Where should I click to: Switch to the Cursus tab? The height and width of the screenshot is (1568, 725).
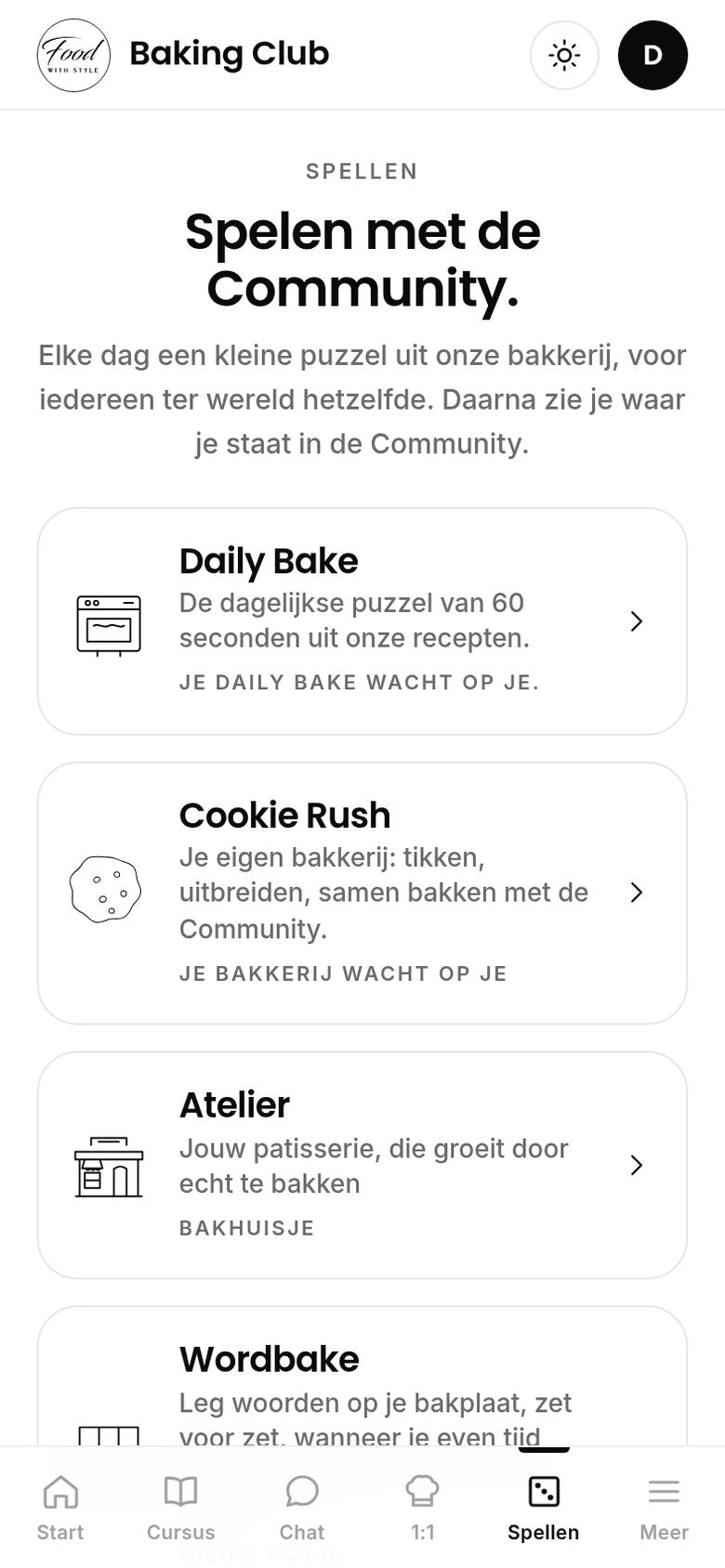pos(181,1507)
